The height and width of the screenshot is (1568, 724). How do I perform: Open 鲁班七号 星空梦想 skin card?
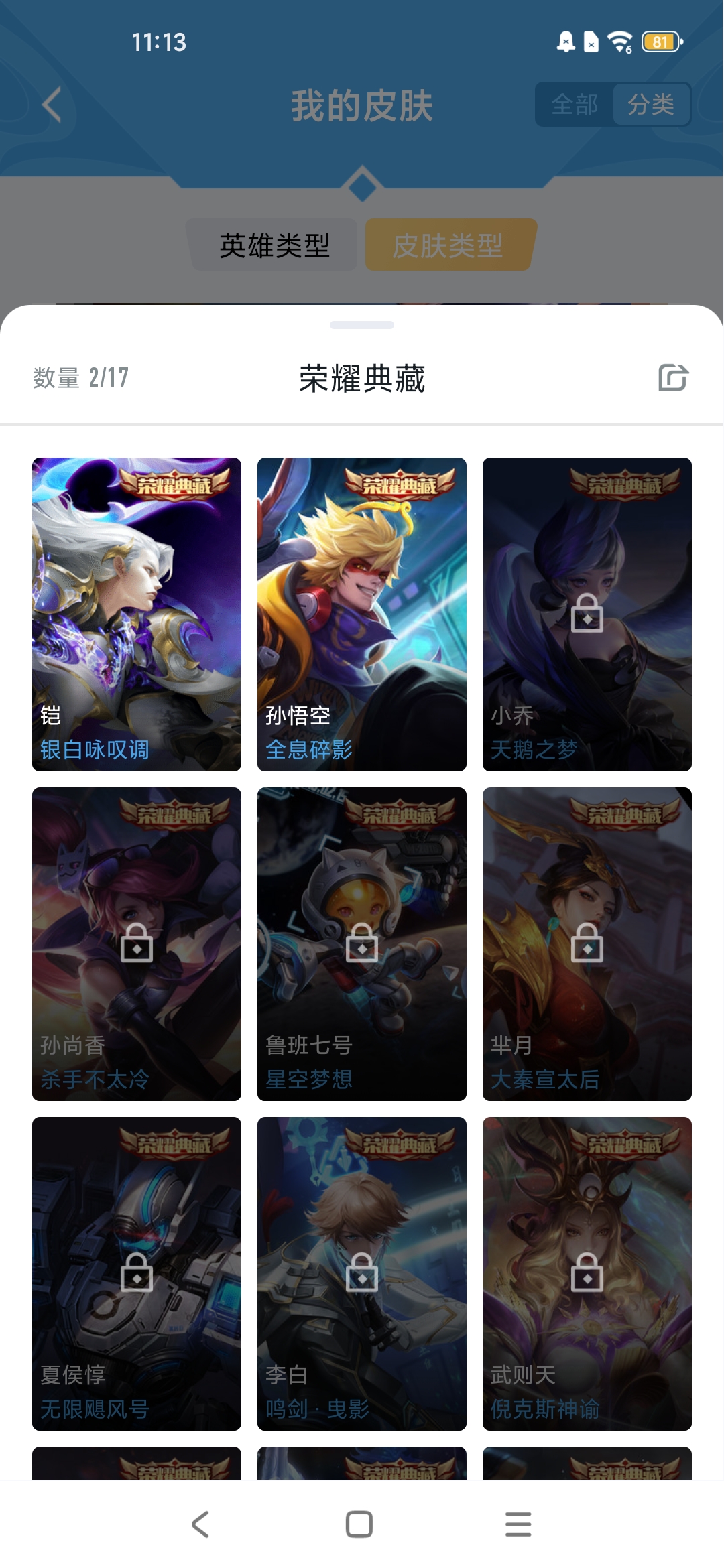(362, 943)
